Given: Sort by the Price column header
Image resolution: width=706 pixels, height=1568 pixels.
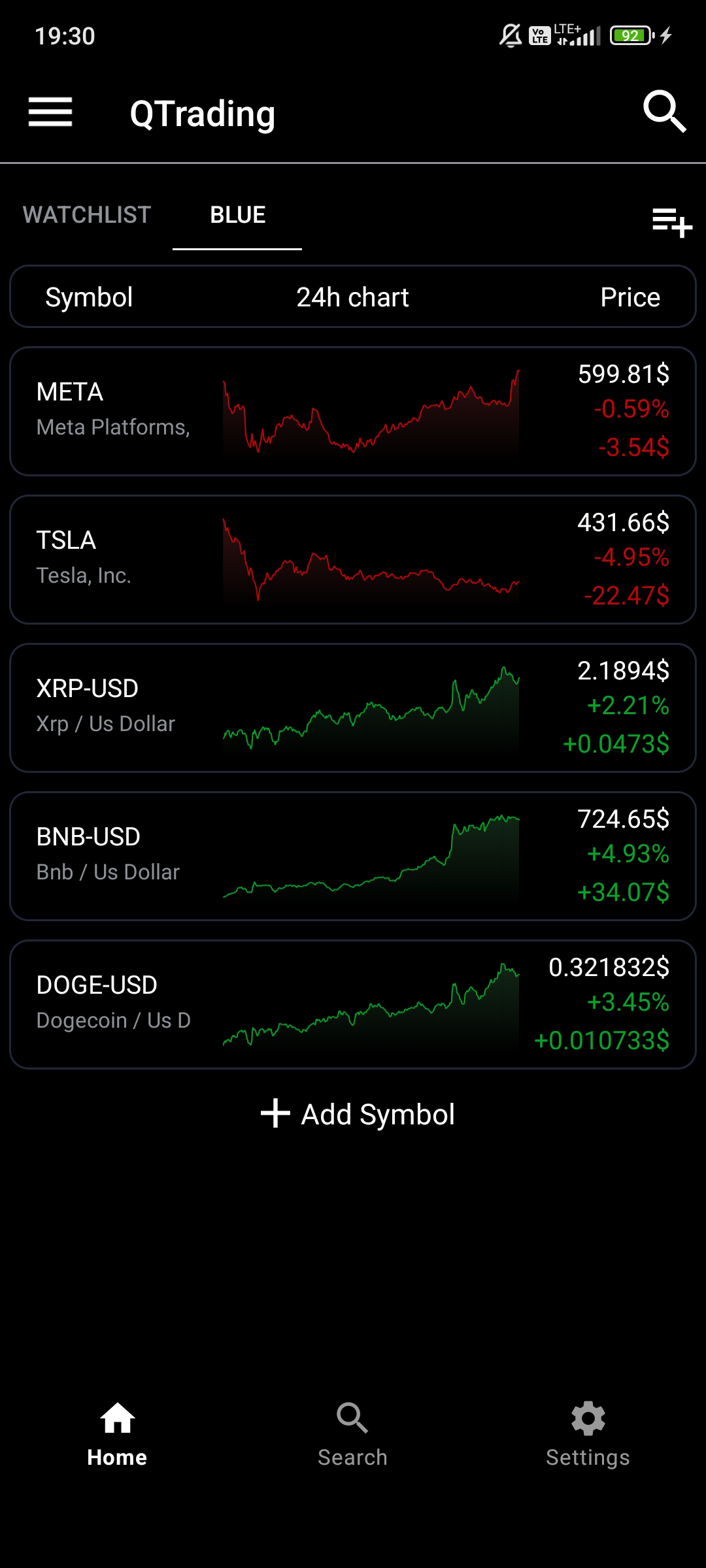Looking at the screenshot, I should [630, 297].
